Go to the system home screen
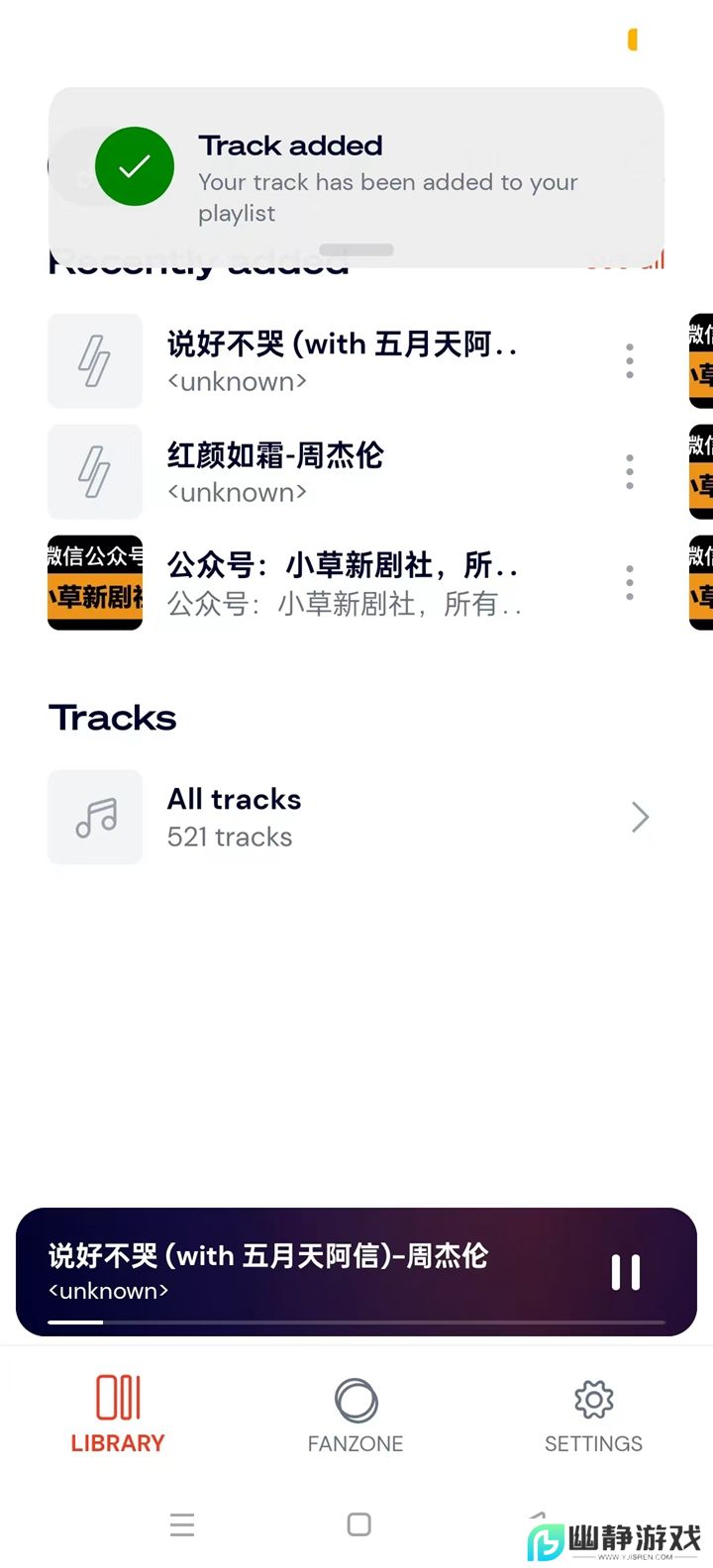Screen dimensions: 713x1568 click(358, 1524)
